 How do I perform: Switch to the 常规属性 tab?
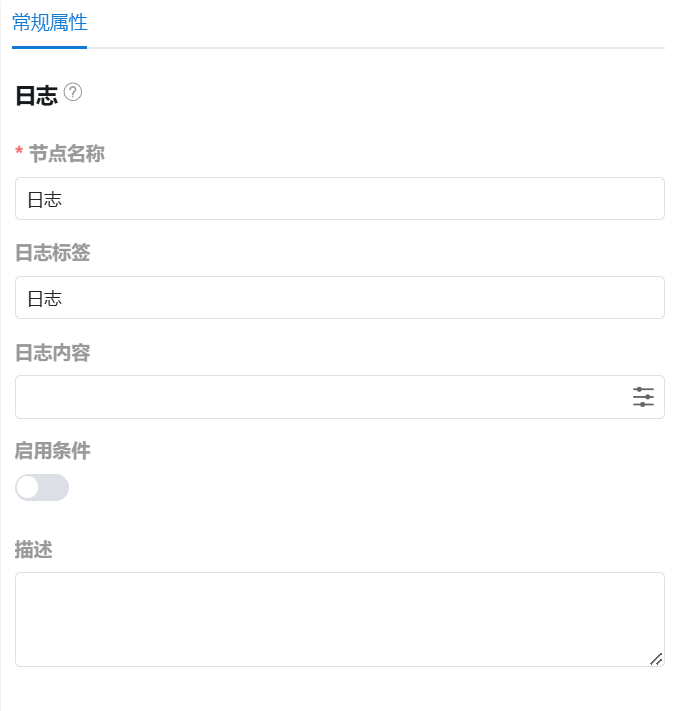click(x=49, y=22)
